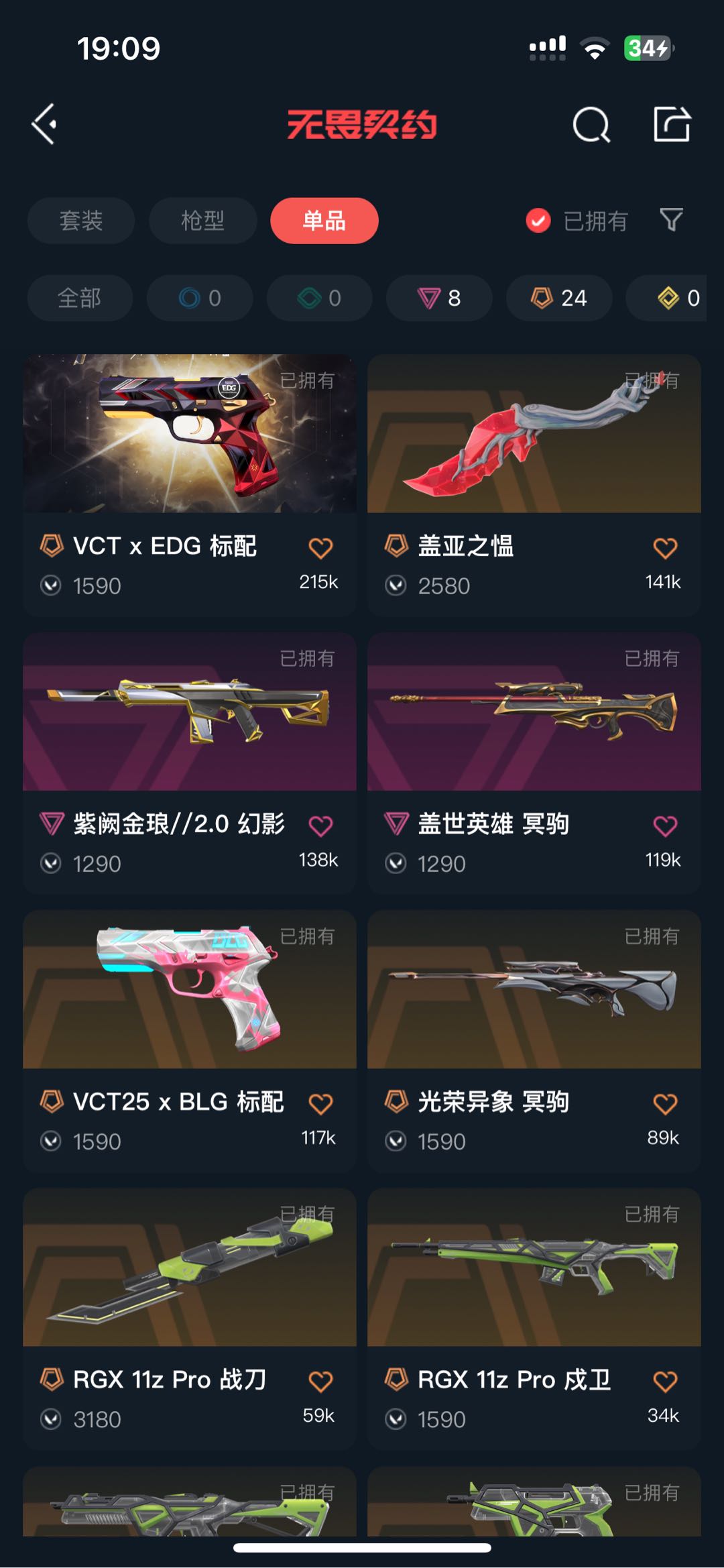Like the 光荣异象 冥驹 skin

tap(665, 1103)
